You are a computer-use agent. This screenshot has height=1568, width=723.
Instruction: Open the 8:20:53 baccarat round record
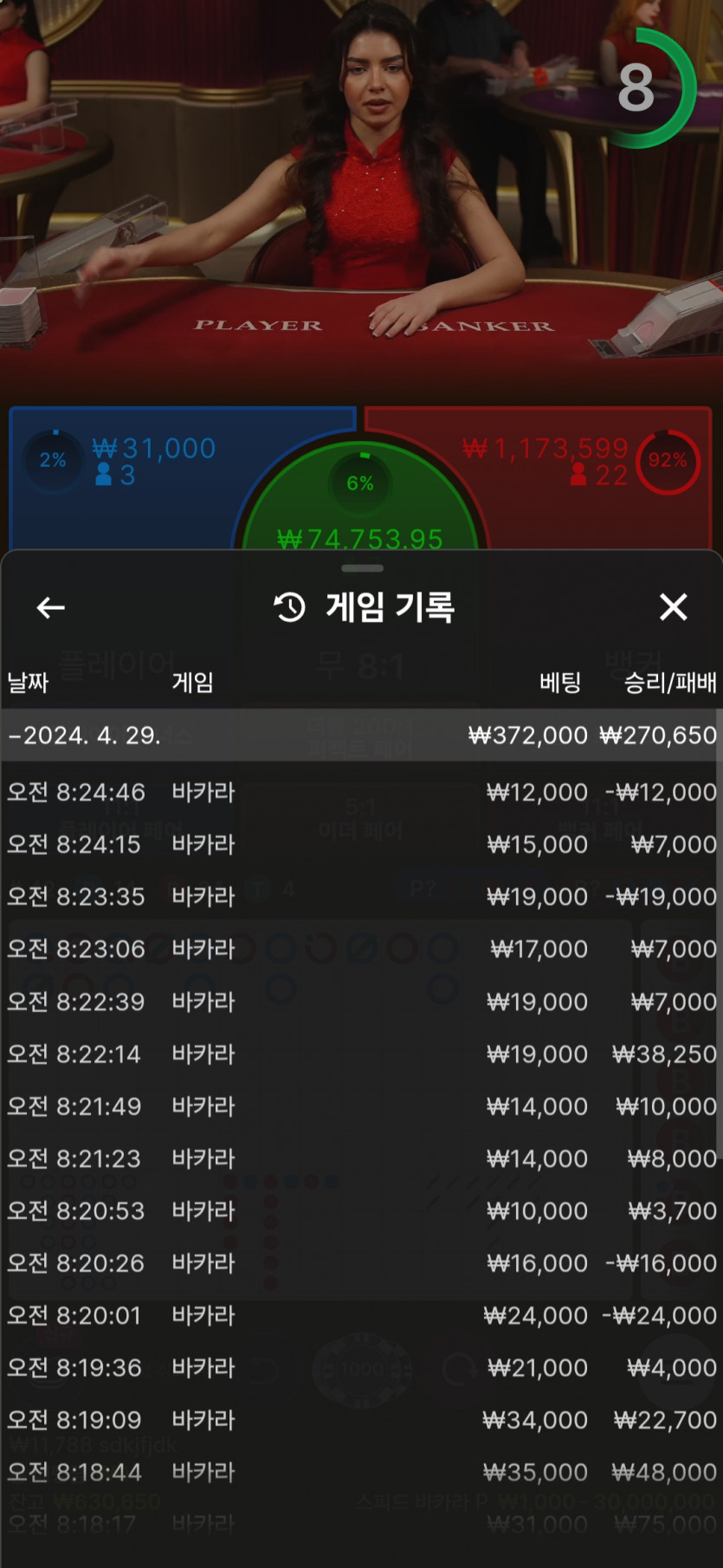click(x=361, y=1210)
